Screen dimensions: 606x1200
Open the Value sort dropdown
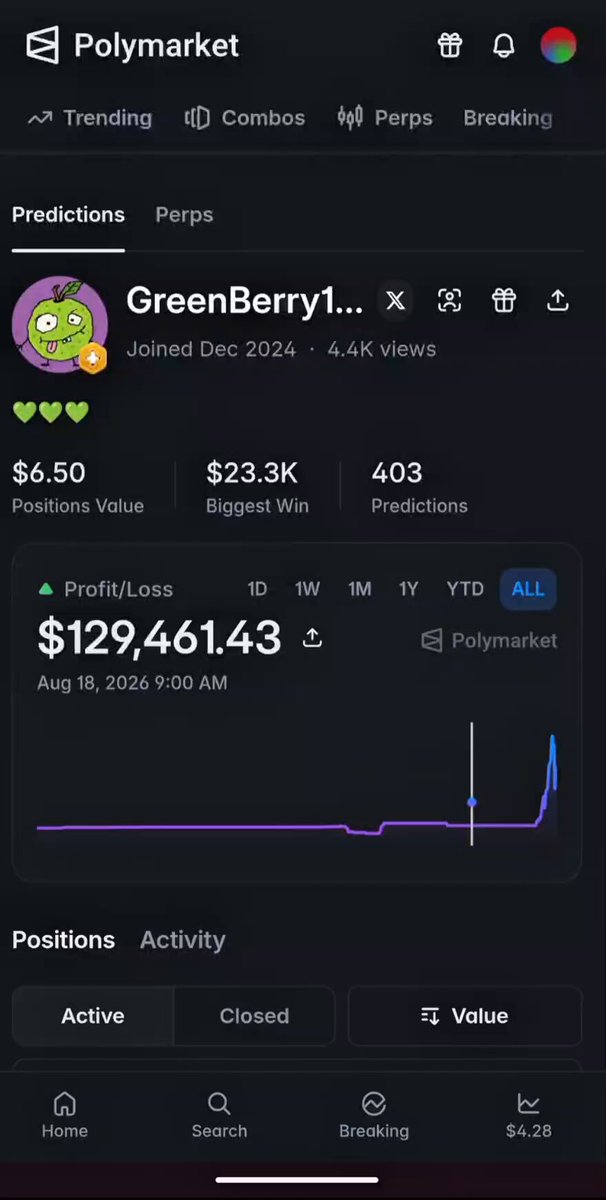[465, 1016]
